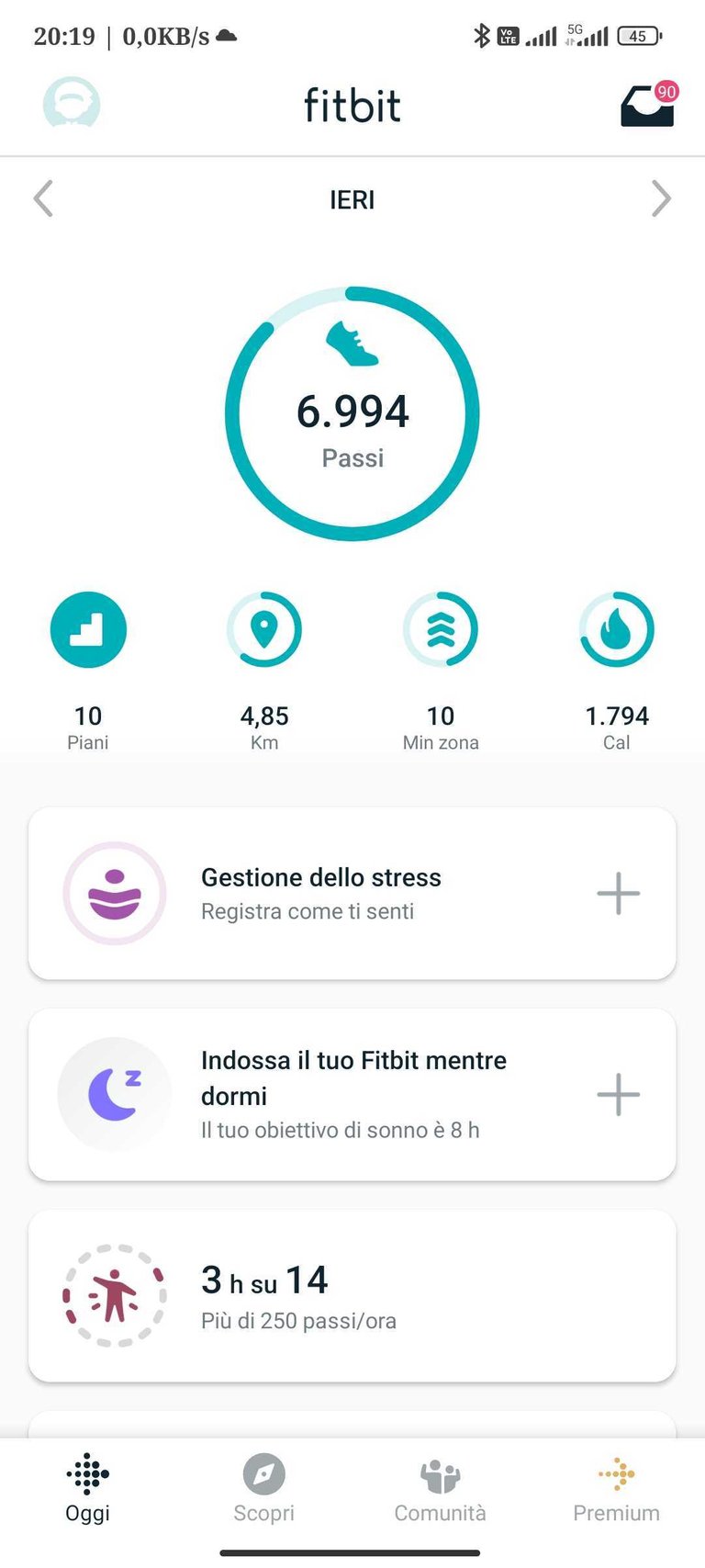View the Min zona stat
This screenshot has height=1568, width=705.
click(441, 672)
